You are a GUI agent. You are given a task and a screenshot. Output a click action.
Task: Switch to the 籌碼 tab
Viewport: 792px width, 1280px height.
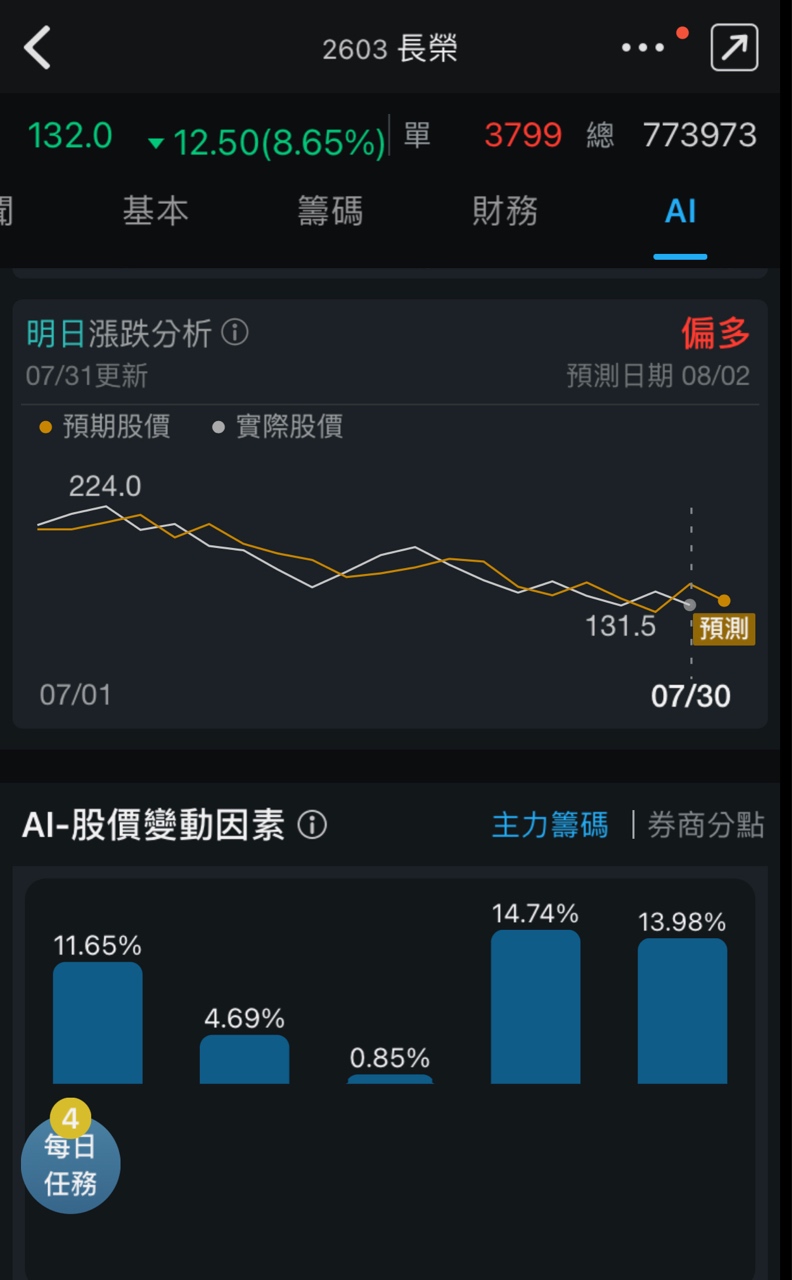coord(330,211)
